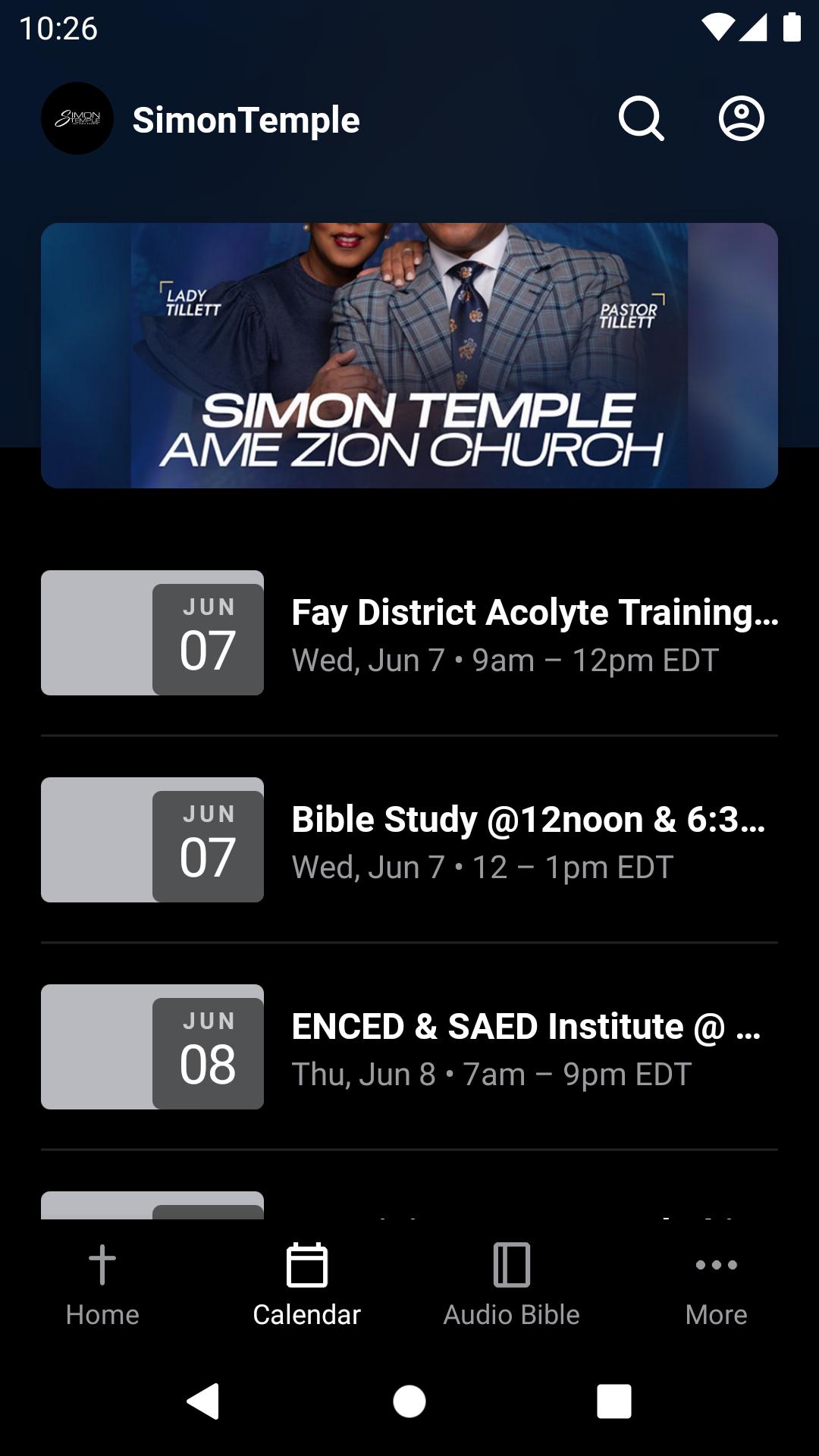The width and height of the screenshot is (819, 1456).
Task: Tap the system home button
Action: [409, 1401]
